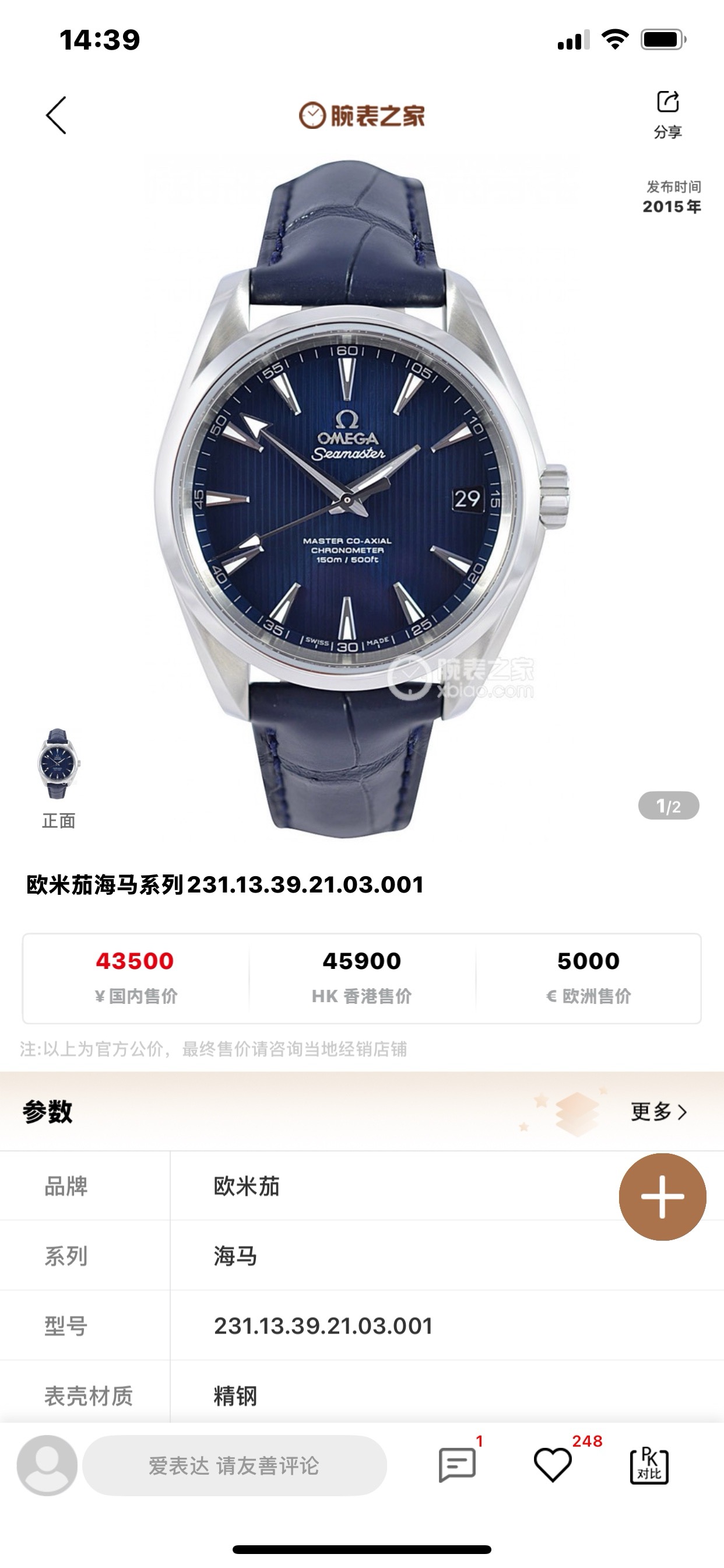Like this watch with the heart icon

pyautogui.click(x=553, y=1465)
